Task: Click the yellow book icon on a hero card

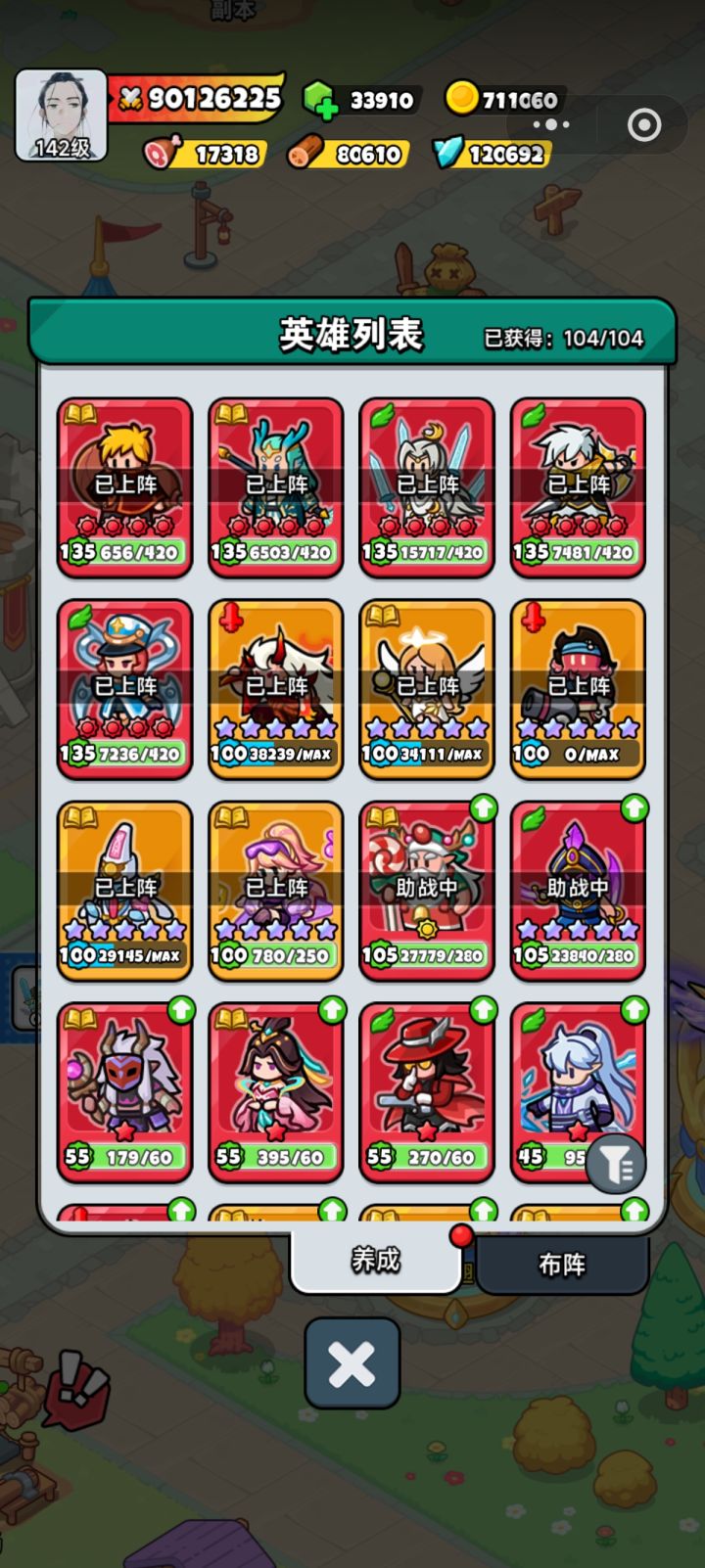Action: 82,413
